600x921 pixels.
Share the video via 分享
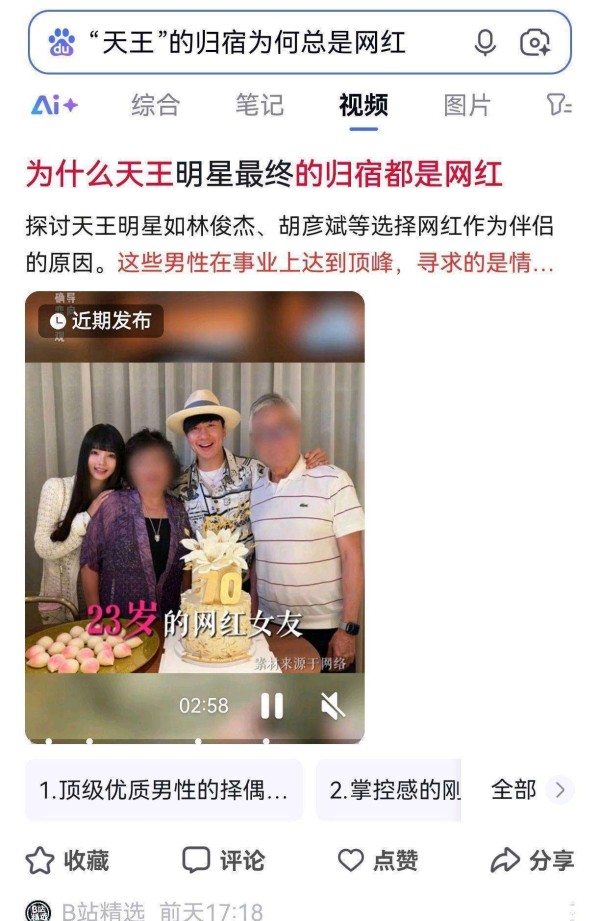pyautogui.click(x=532, y=860)
